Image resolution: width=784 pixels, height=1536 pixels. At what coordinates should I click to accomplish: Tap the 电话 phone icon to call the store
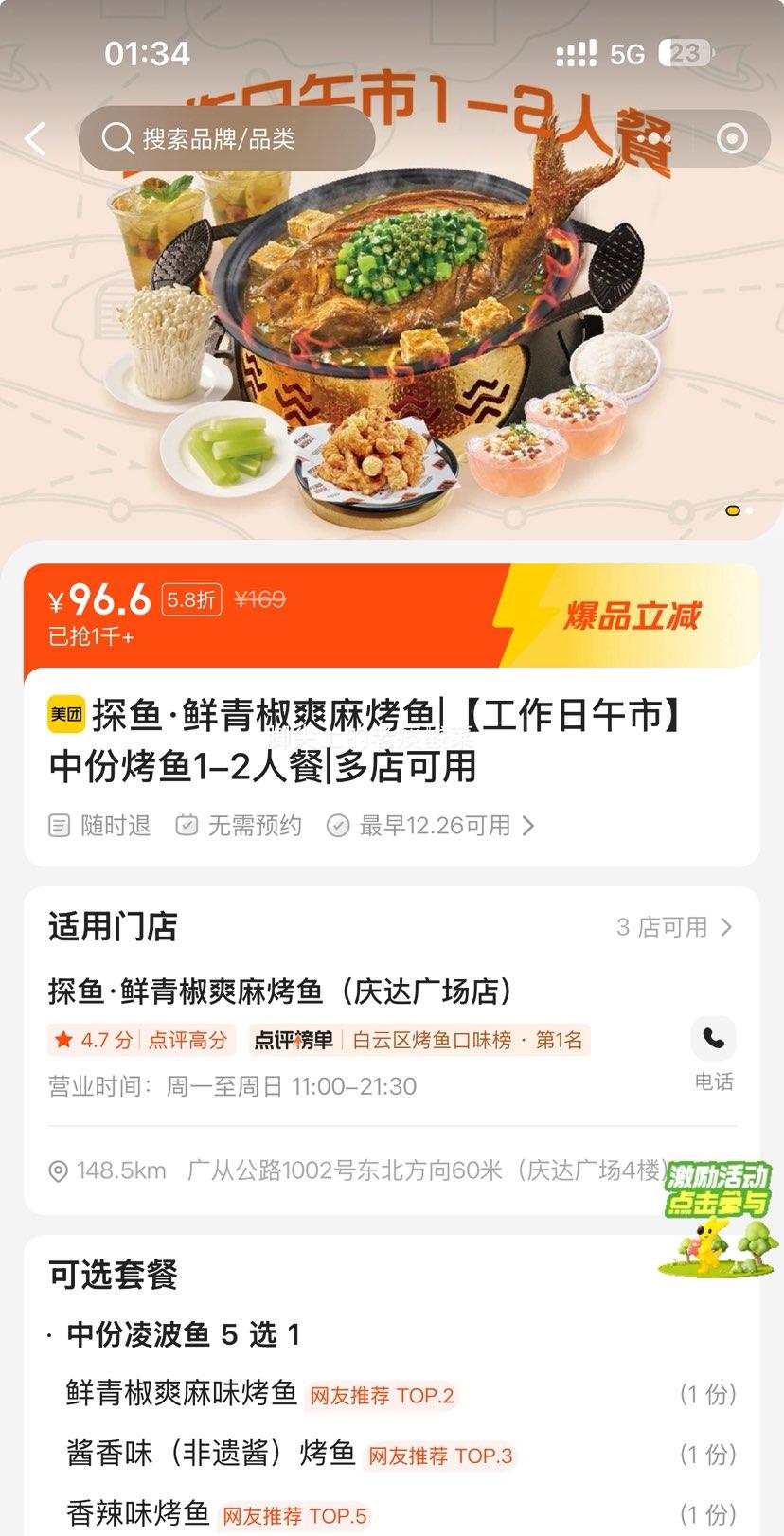(x=713, y=1039)
